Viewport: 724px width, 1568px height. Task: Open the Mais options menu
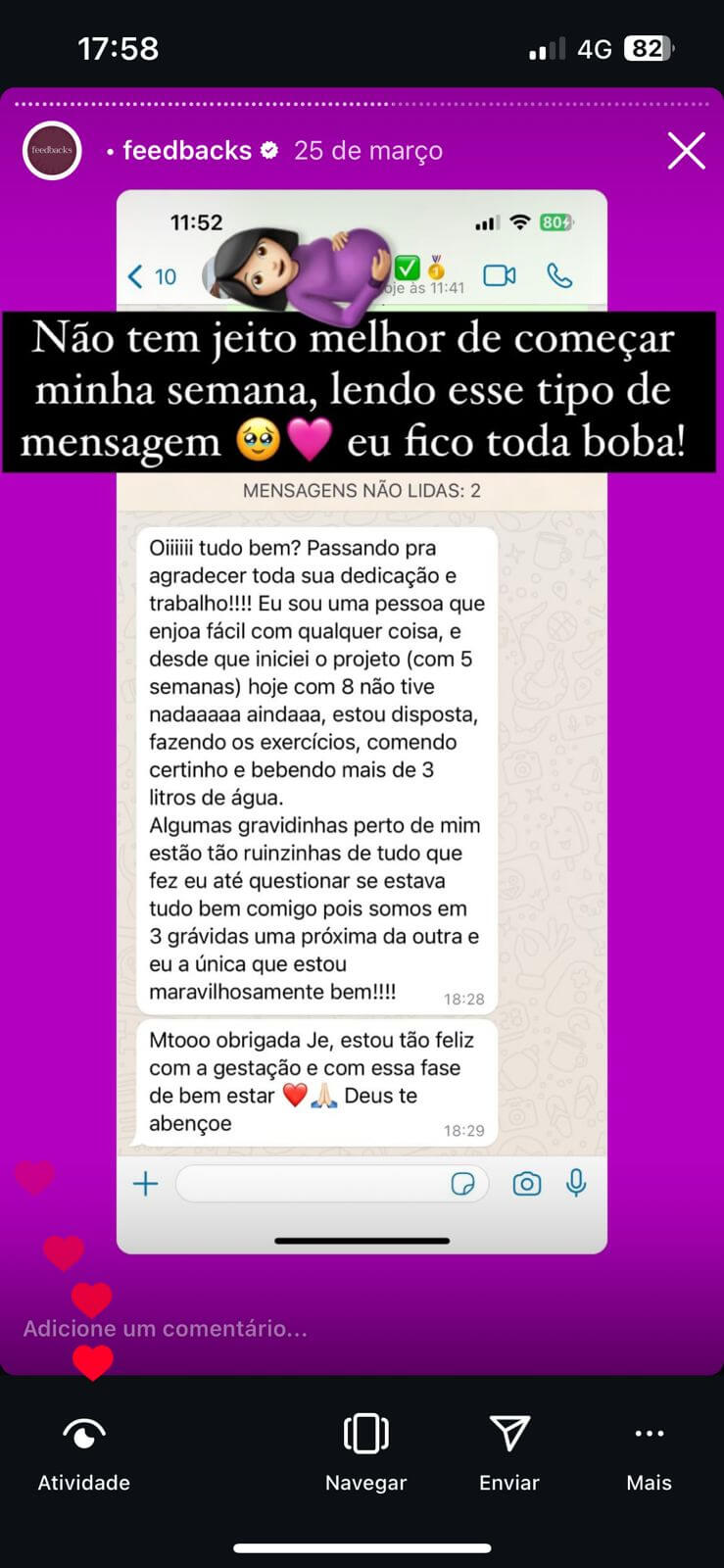pos(649,1452)
